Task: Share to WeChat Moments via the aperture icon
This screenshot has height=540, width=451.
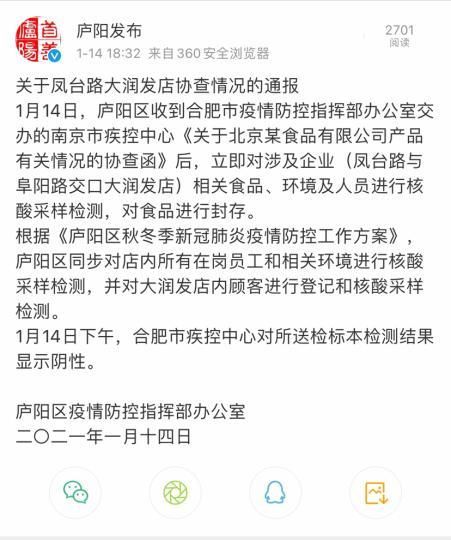Action: pyautogui.click(x=176, y=492)
